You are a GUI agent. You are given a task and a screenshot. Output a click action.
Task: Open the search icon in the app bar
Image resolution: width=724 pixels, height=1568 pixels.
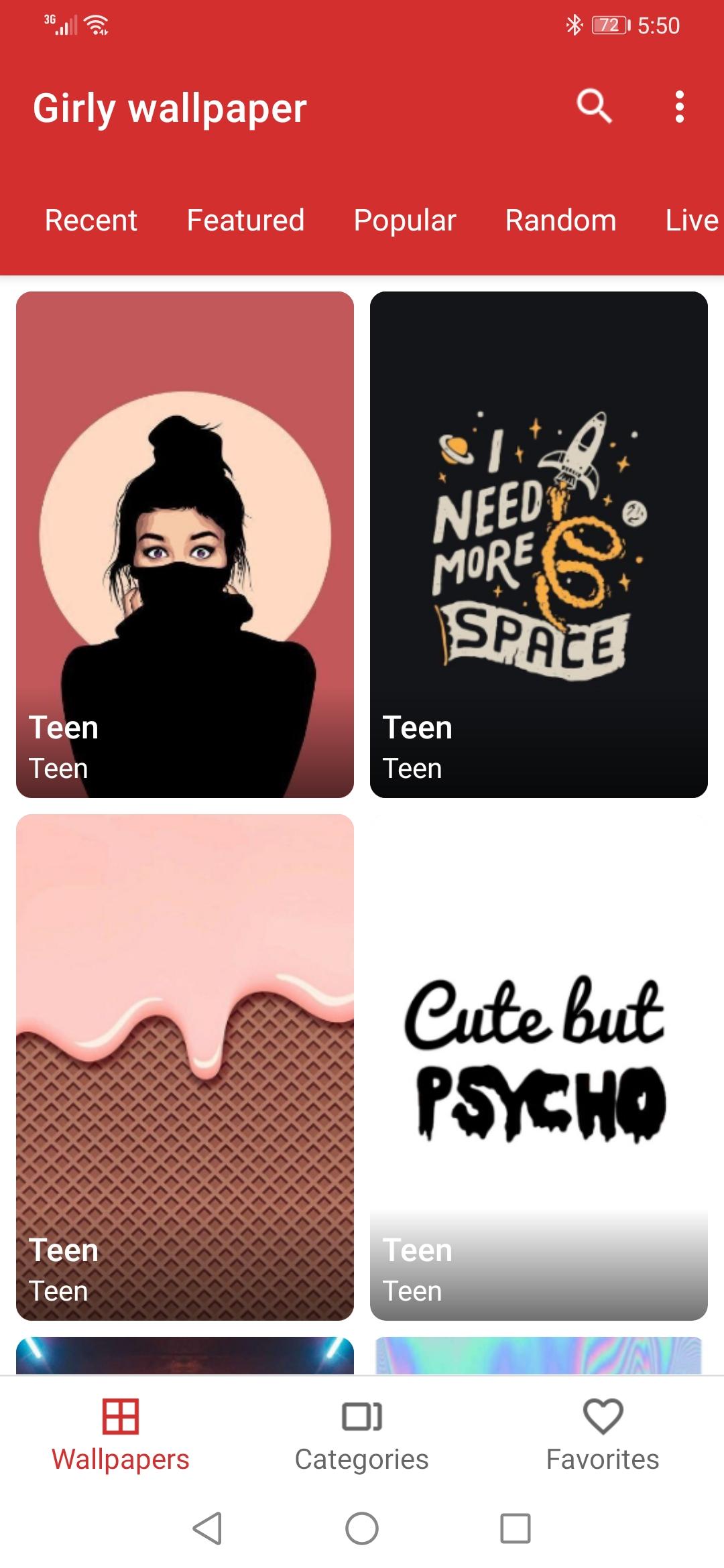tap(594, 107)
